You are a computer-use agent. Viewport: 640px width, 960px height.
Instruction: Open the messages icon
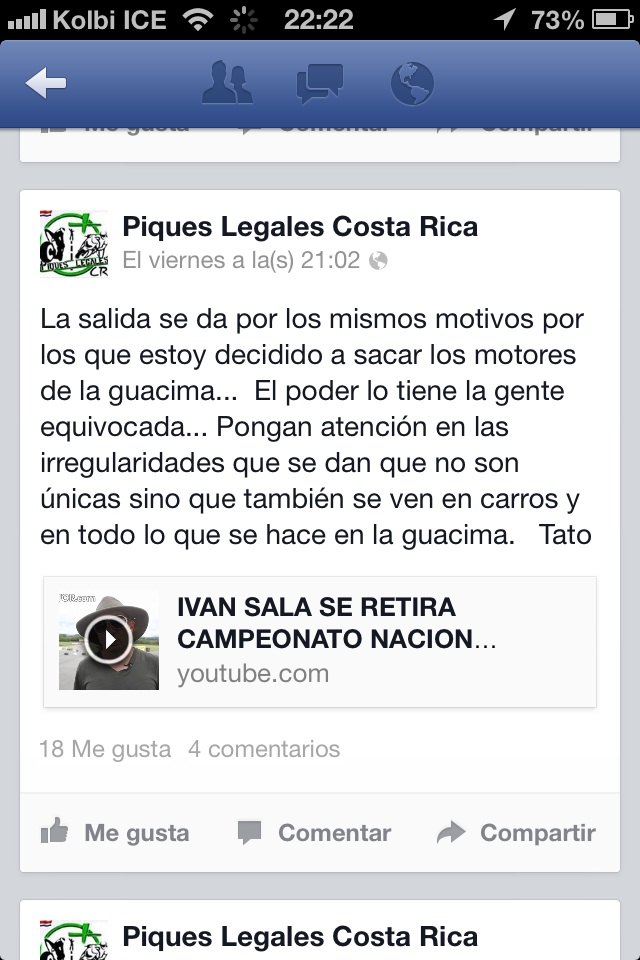point(320,84)
